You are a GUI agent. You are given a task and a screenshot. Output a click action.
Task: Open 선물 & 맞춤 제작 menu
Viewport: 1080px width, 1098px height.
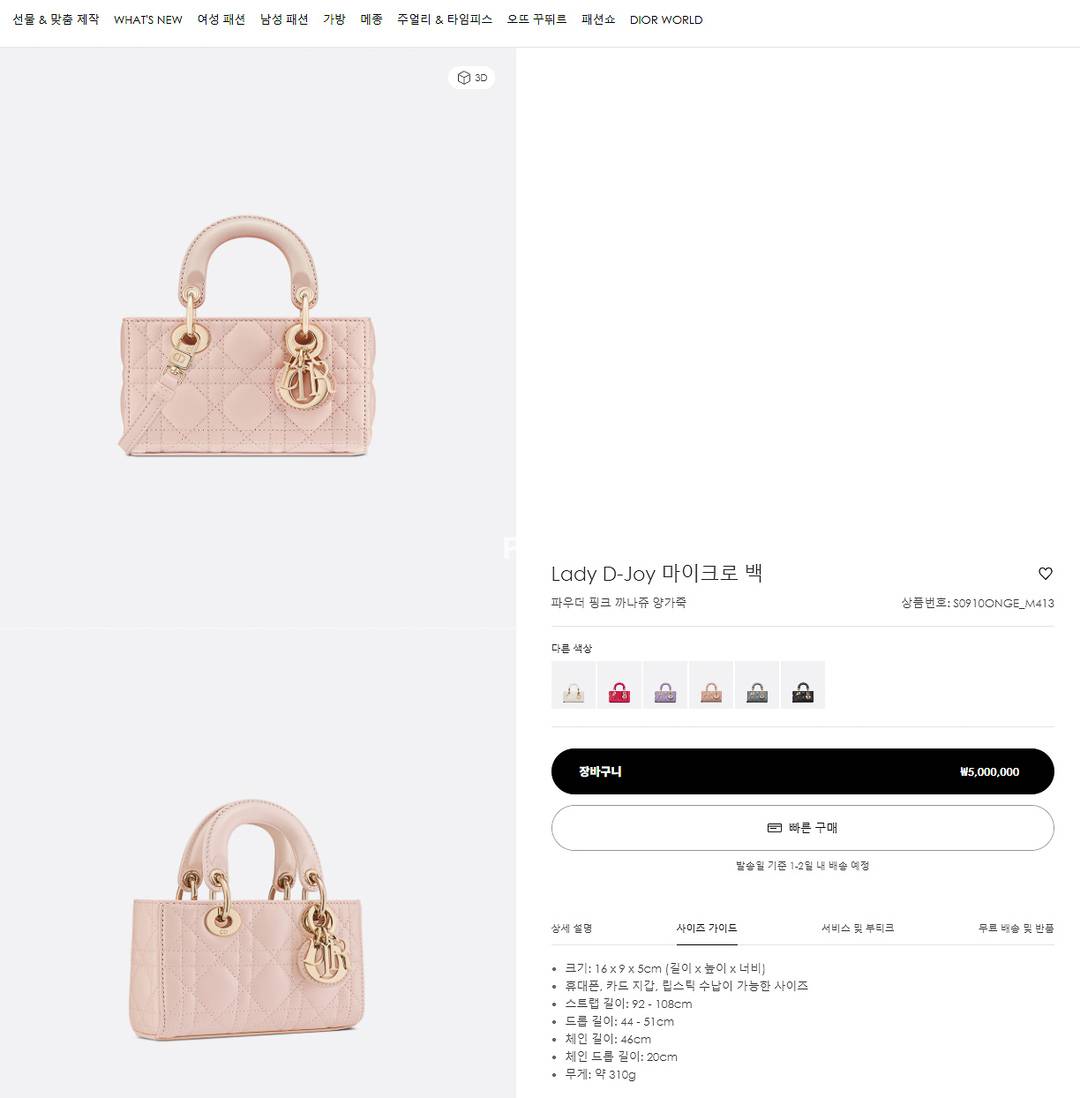click(x=56, y=20)
